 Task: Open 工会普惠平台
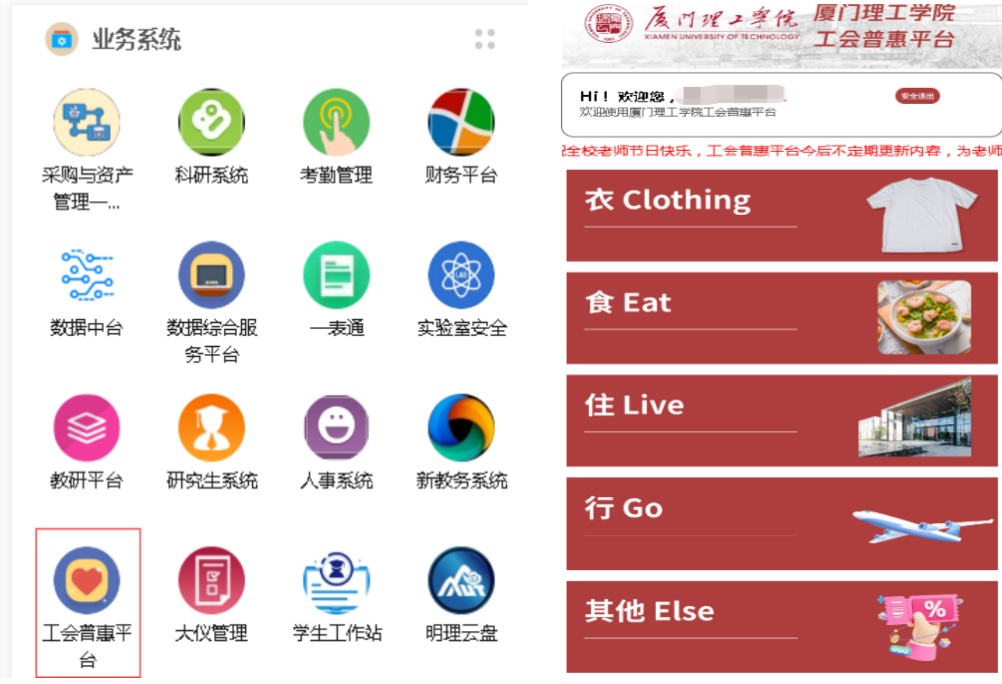(87, 581)
